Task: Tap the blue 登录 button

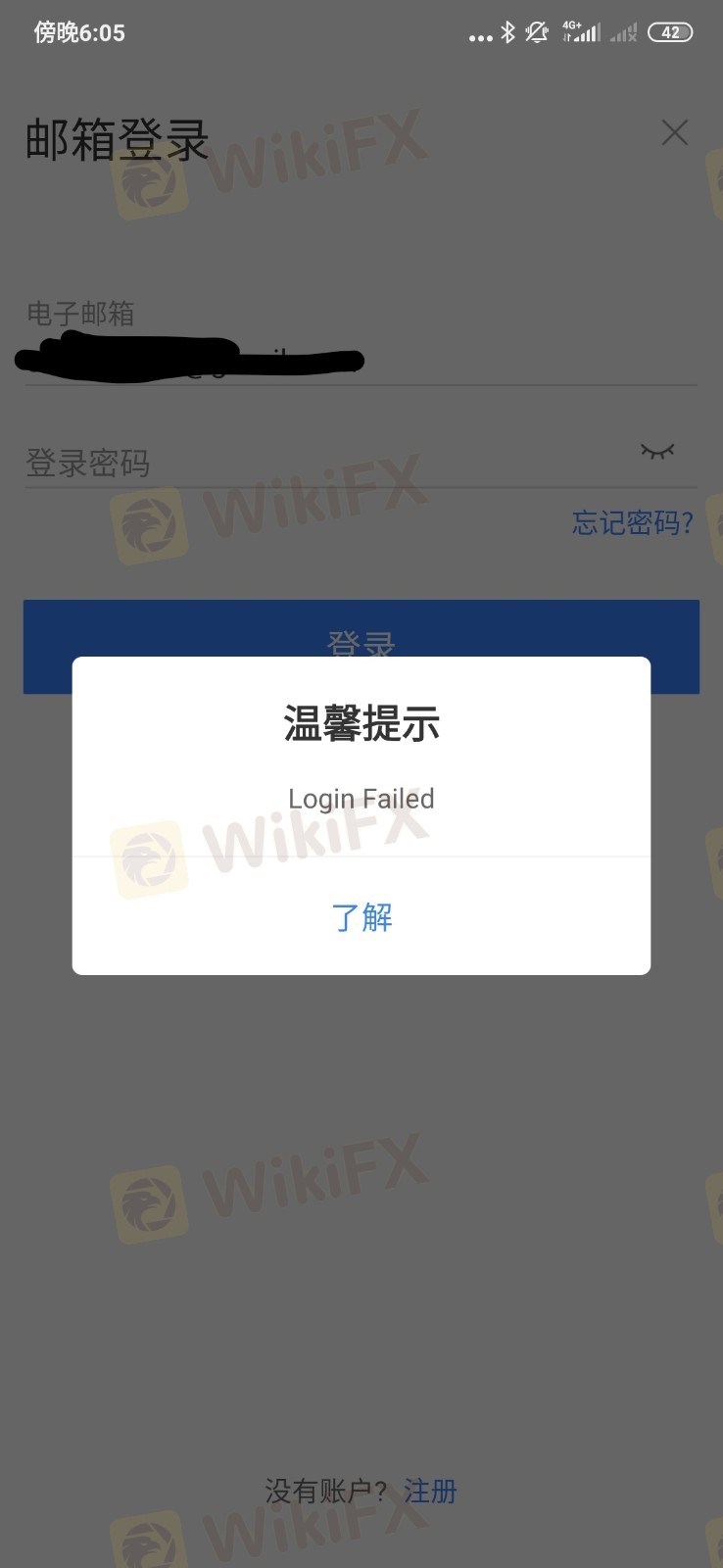Action: pos(361,627)
